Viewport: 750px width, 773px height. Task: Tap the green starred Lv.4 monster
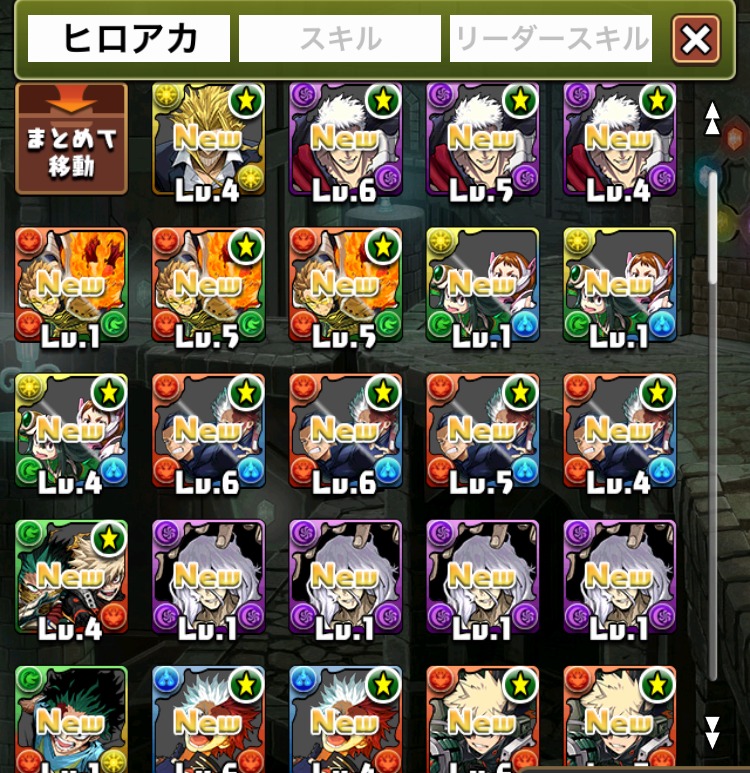point(71,577)
